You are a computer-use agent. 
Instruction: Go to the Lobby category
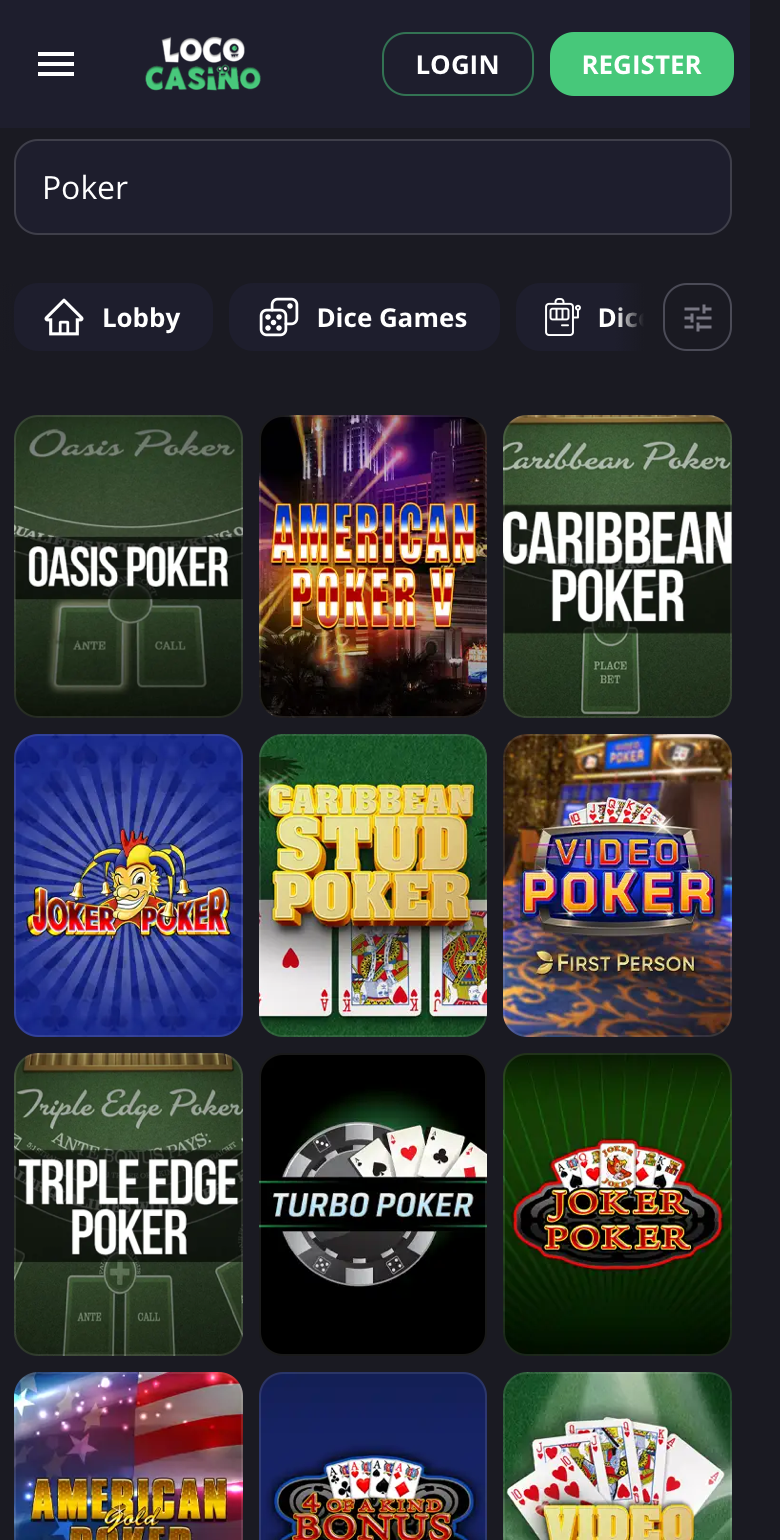coord(113,318)
